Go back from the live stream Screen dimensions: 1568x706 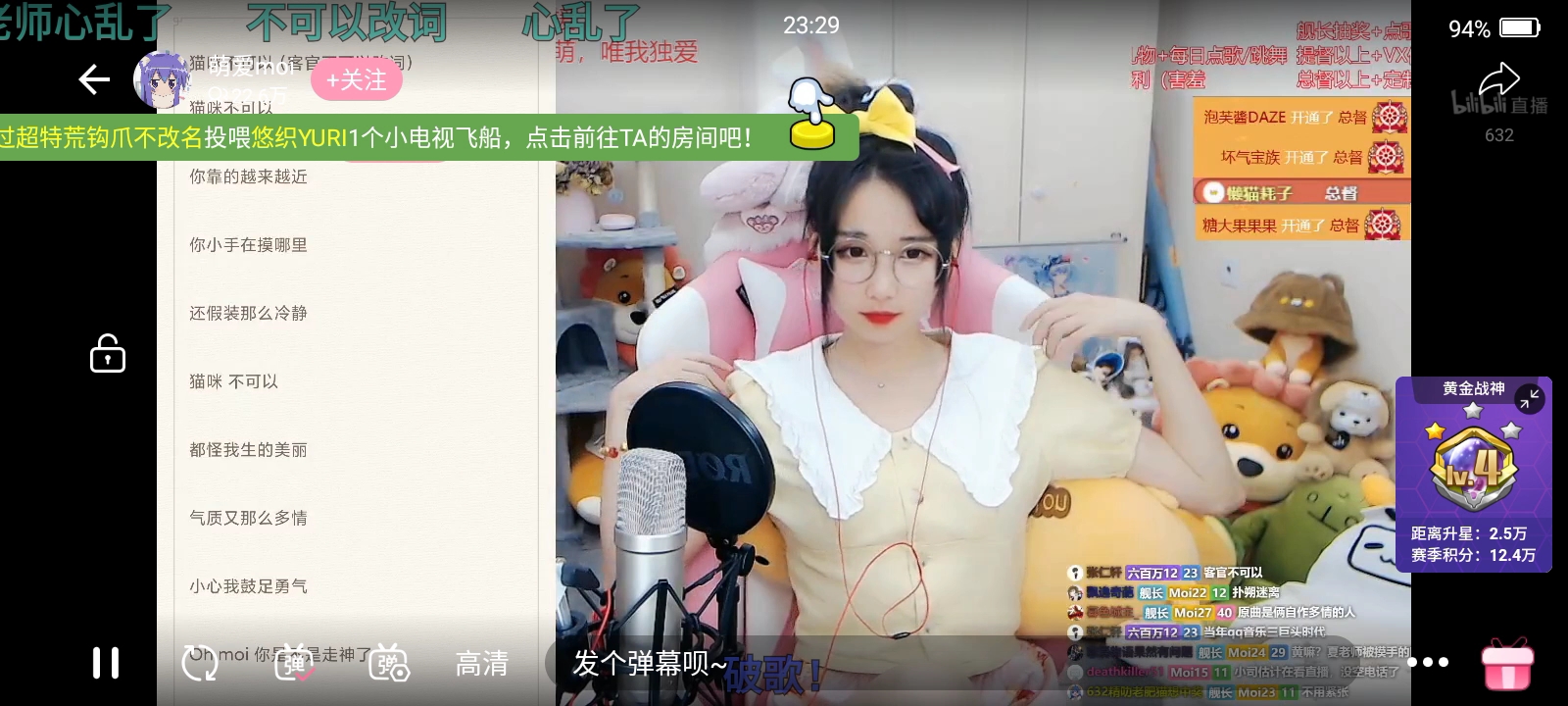[x=94, y=79]
